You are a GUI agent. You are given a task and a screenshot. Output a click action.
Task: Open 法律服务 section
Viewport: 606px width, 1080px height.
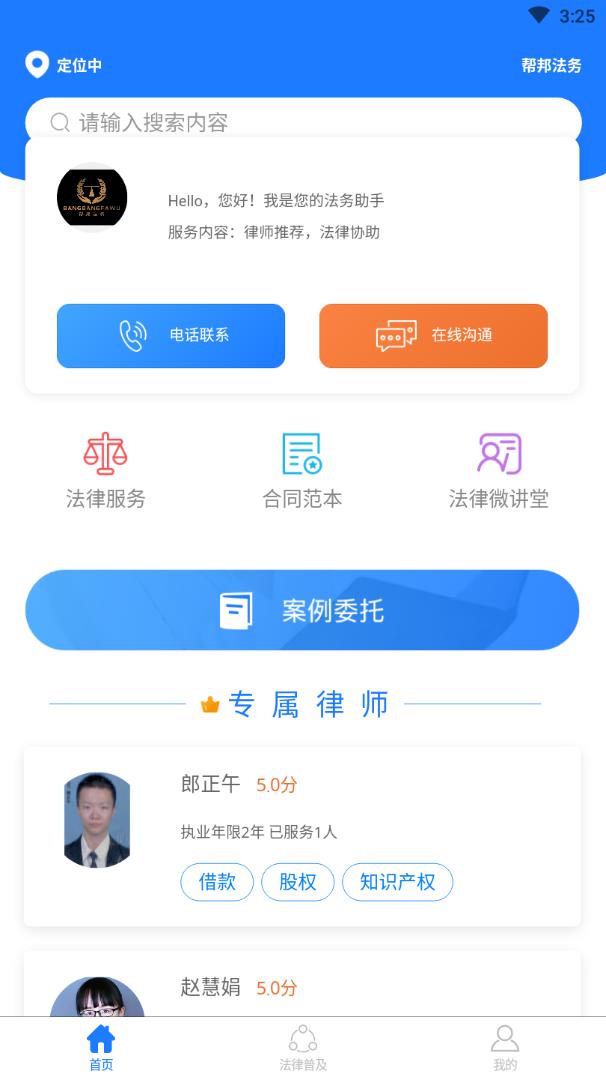[x=105, y=470]
